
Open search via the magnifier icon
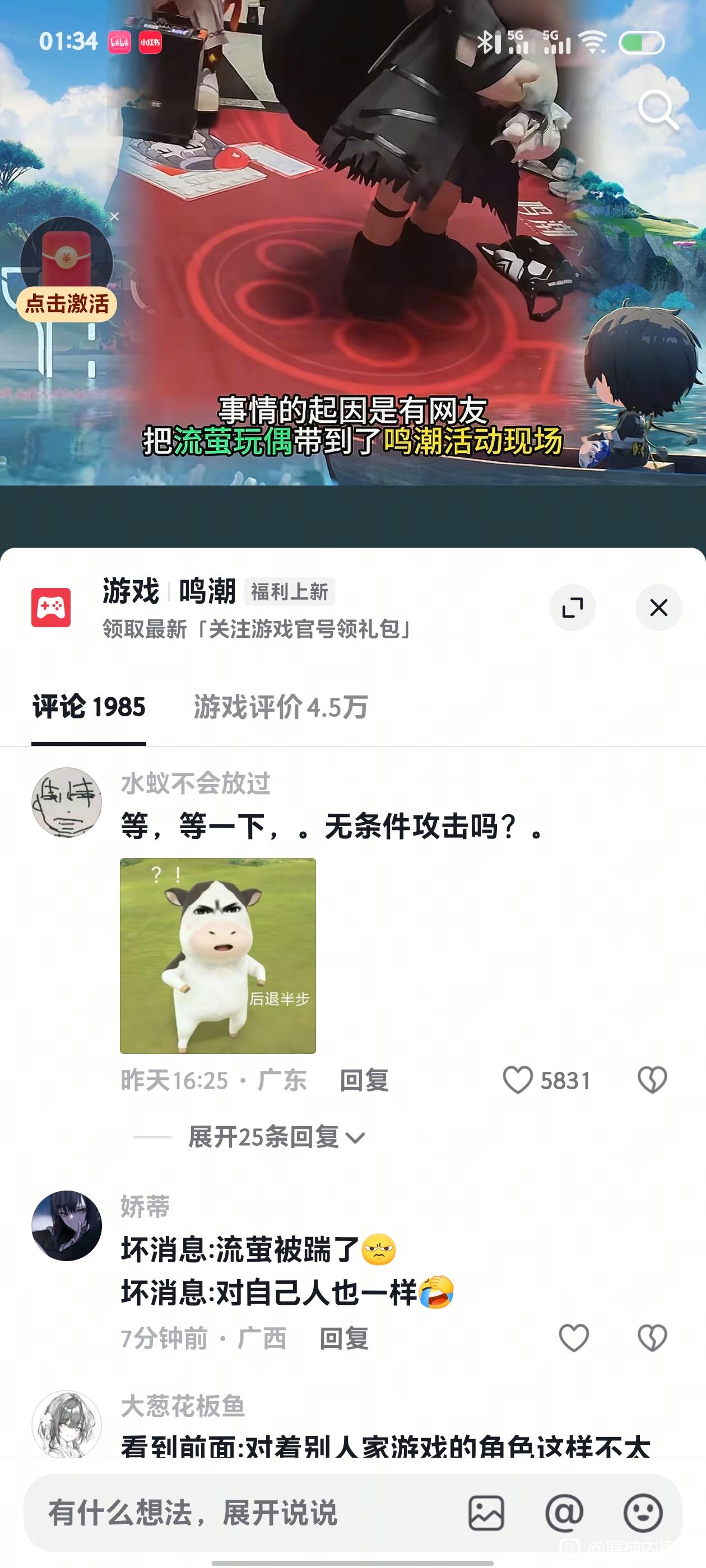coord(657,110)
